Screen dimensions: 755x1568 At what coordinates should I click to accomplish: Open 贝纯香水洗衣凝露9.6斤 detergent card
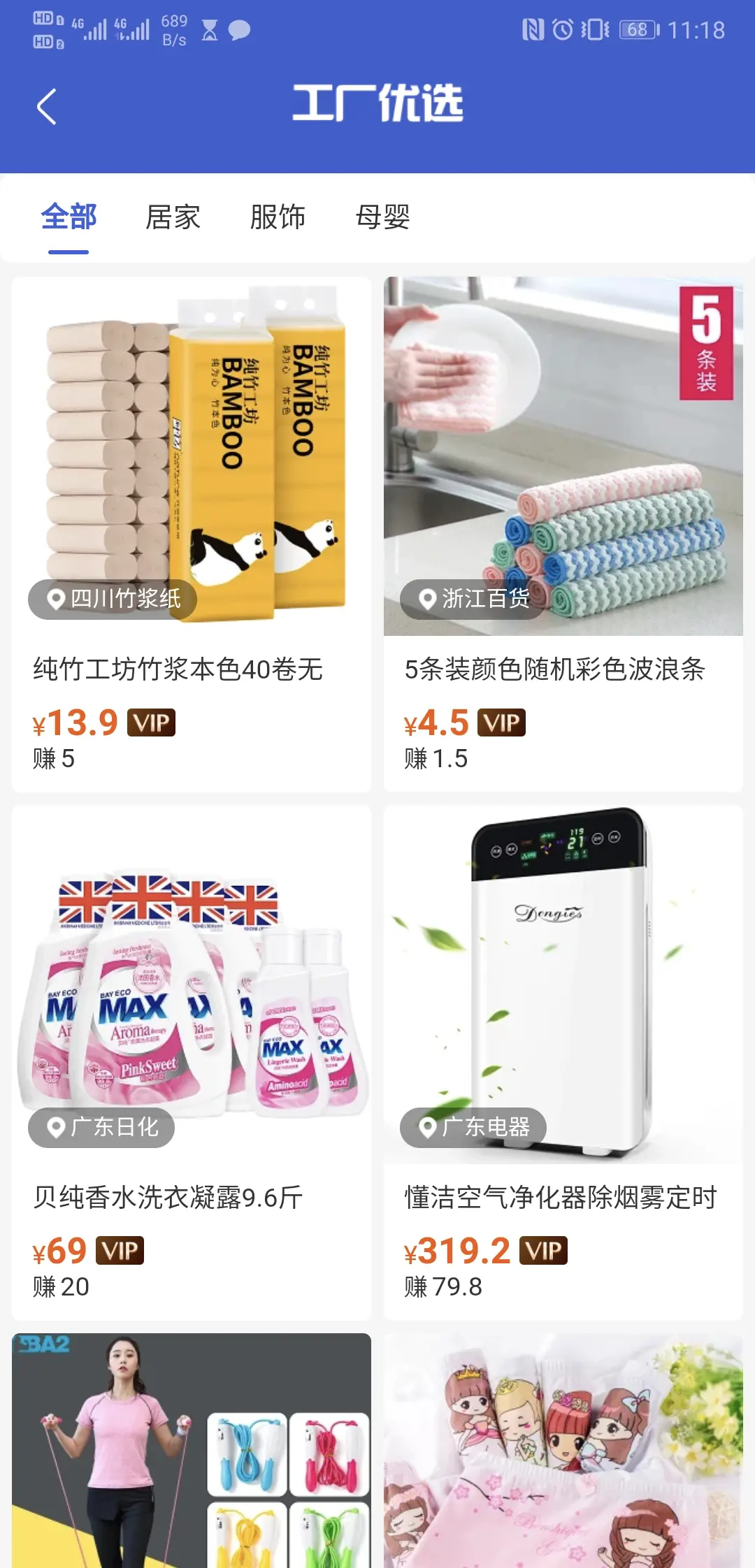pyautogui.click(x=192, y=1062)
